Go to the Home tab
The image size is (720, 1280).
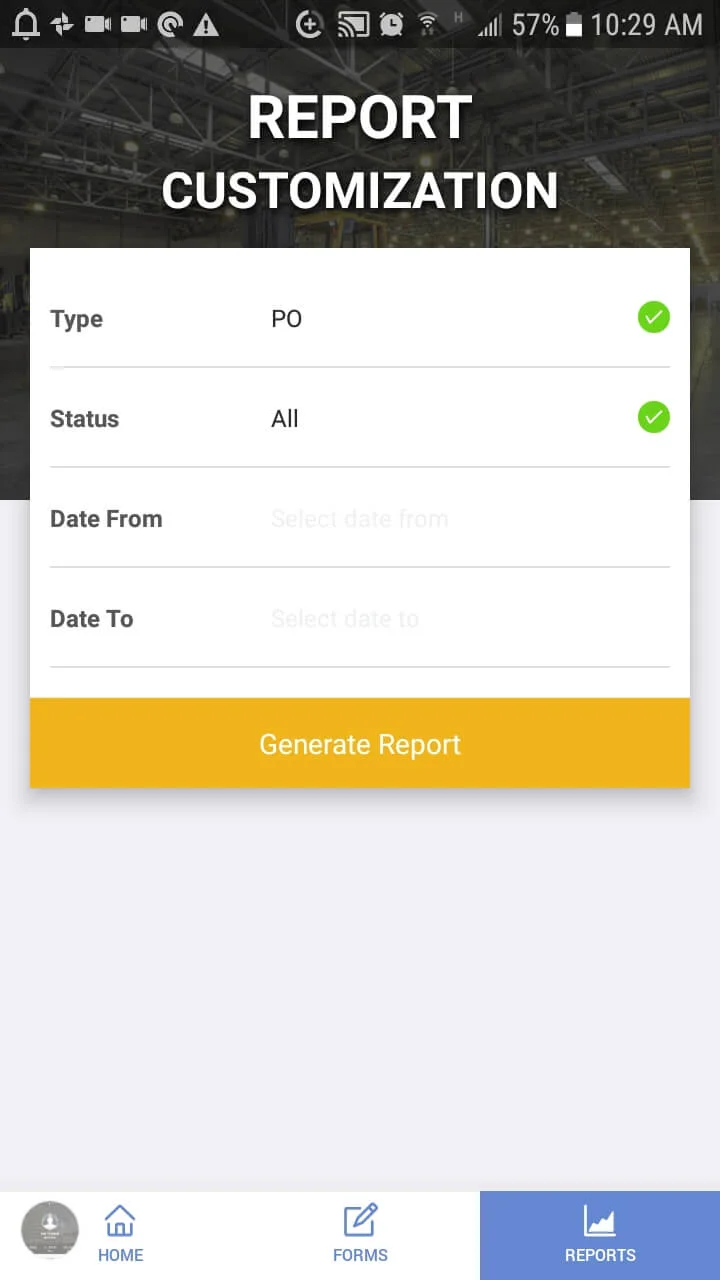tap(120, 1234)
